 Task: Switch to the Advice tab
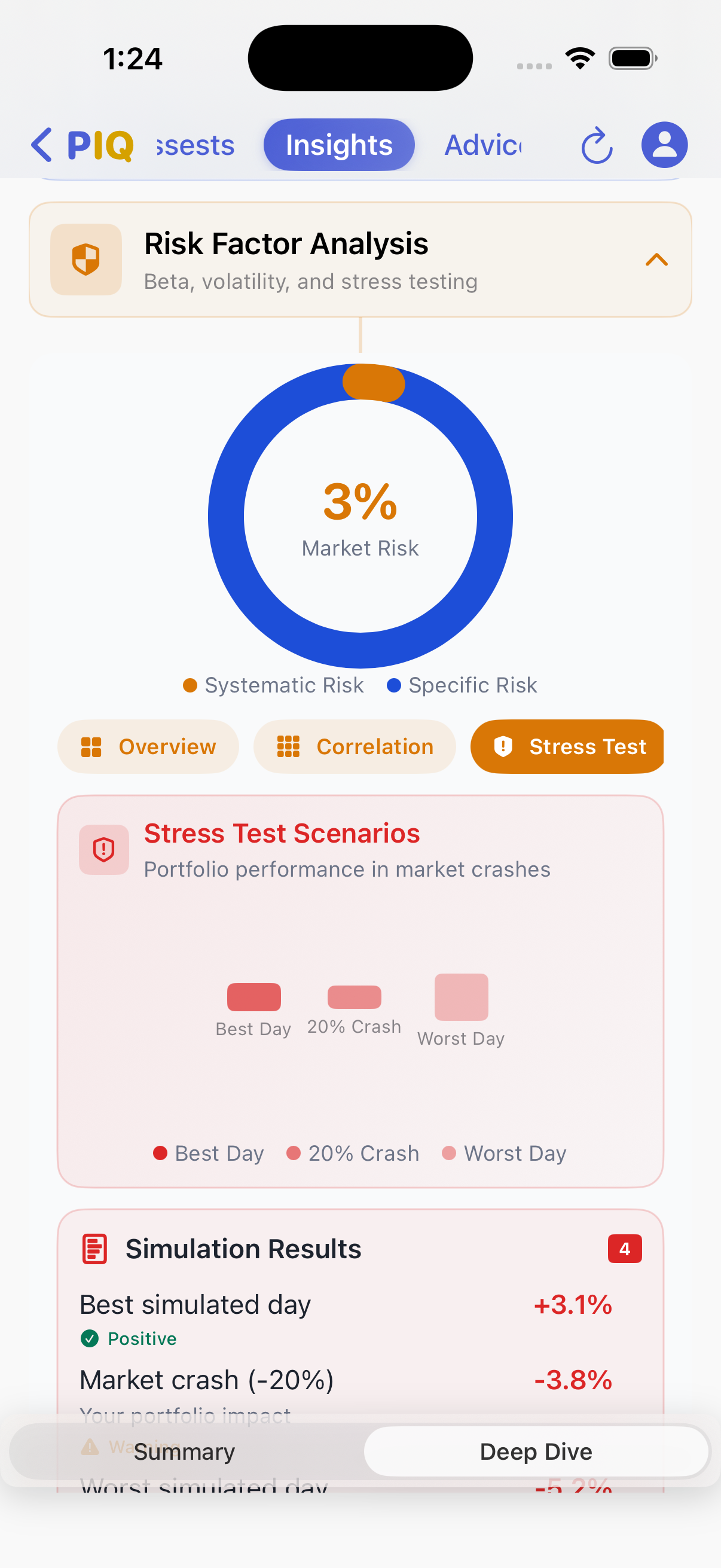click(x=482, y=145)
